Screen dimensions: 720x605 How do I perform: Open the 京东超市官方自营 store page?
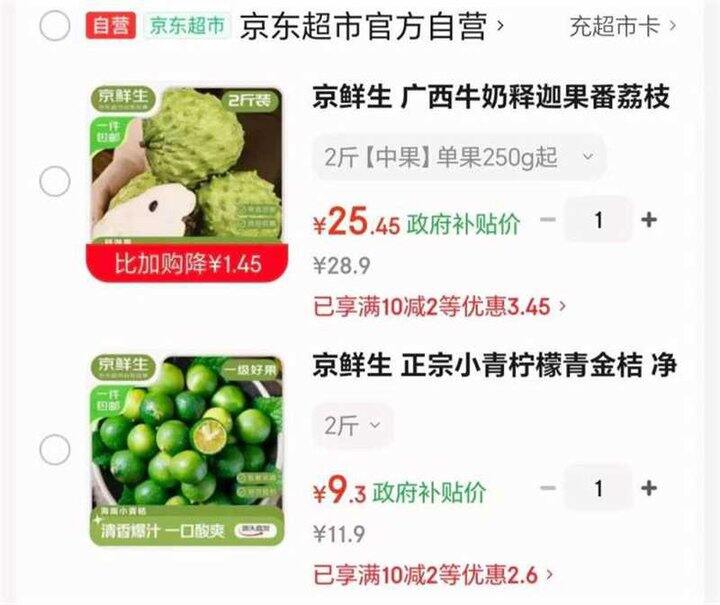371,26
